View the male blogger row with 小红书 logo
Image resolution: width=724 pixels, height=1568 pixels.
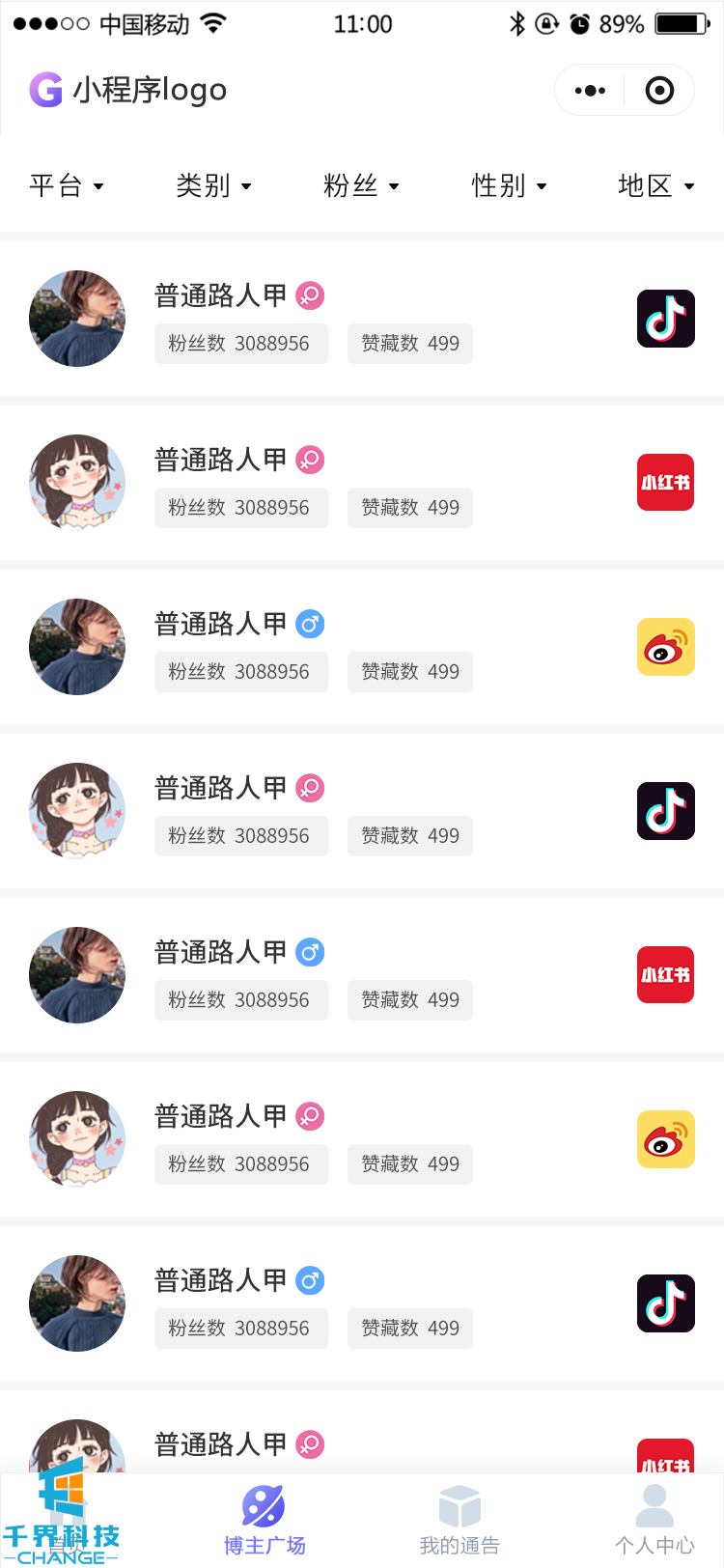(x=362, y=975)
